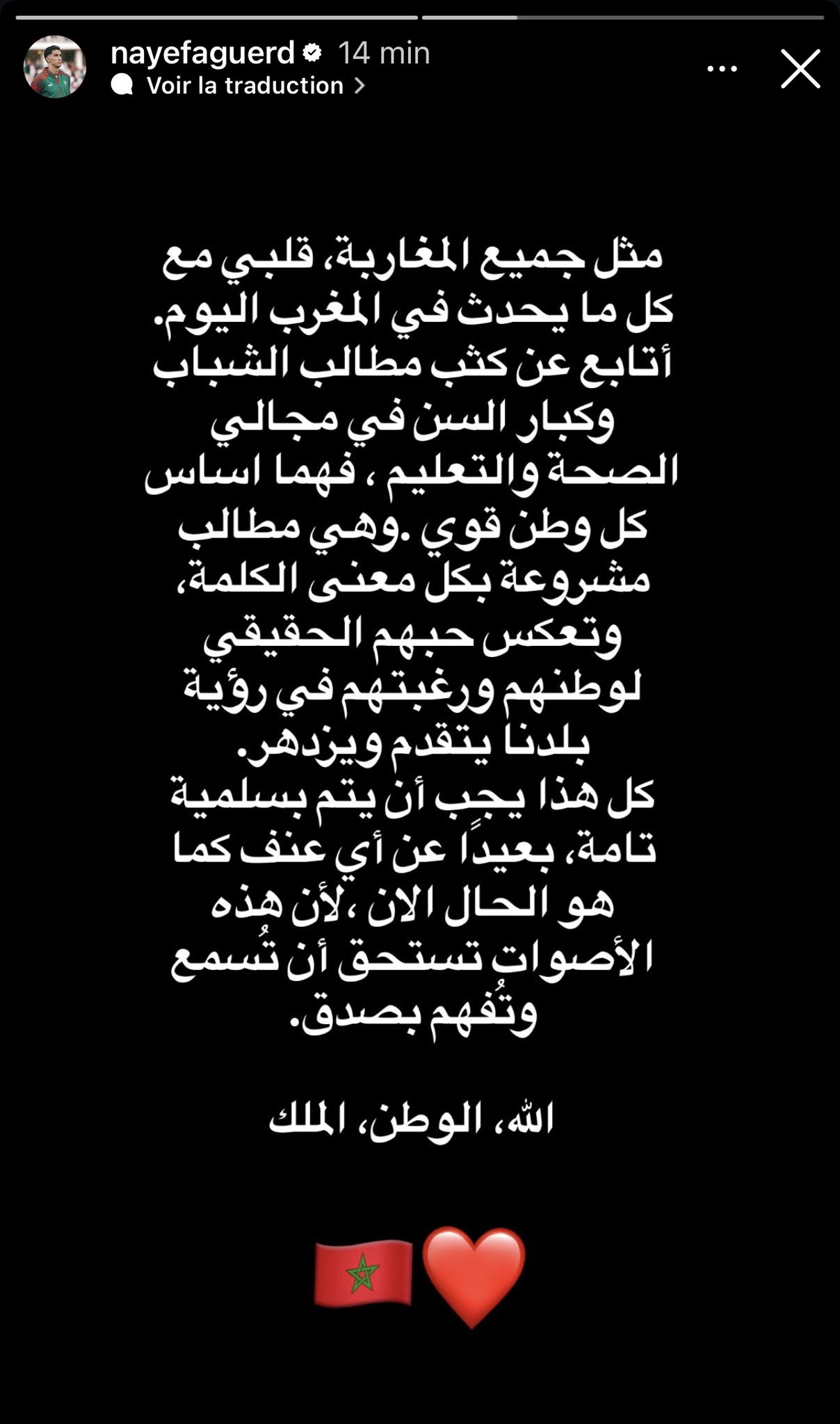The width and height of the screenshot is (840, 1424).
Task: Open nayefaguerd's profile picture
Action: pyautogui.click(x=55, y=67)
